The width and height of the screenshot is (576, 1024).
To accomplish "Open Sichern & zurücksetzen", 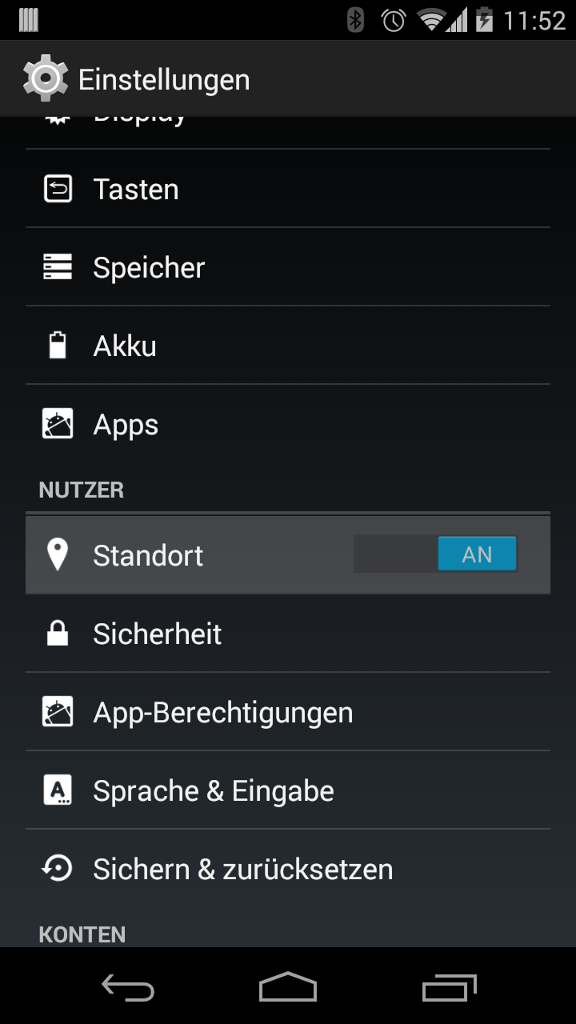I will (x=287, y=869).
